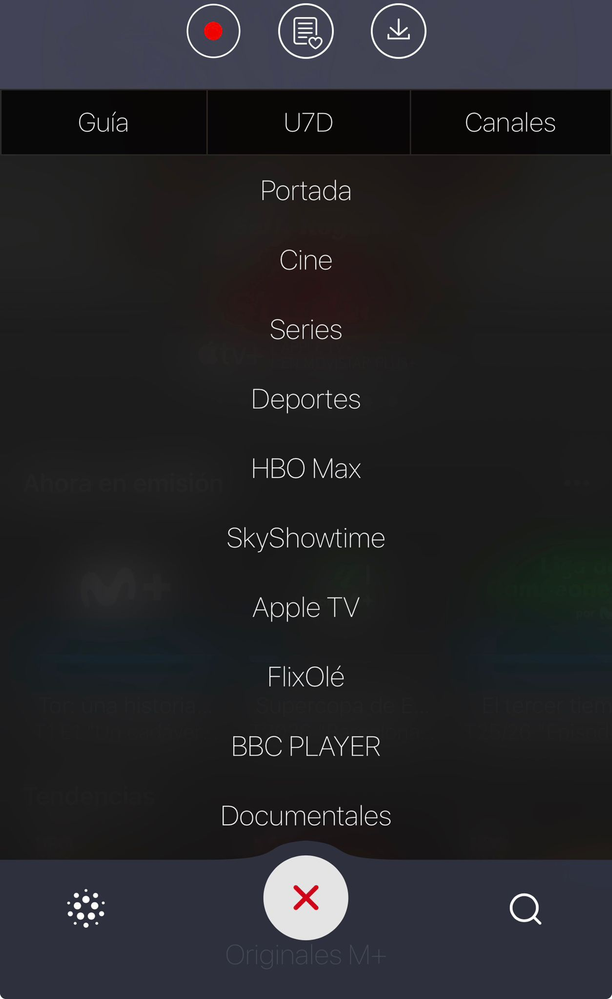Open the favorites list icon

point(306,31)
